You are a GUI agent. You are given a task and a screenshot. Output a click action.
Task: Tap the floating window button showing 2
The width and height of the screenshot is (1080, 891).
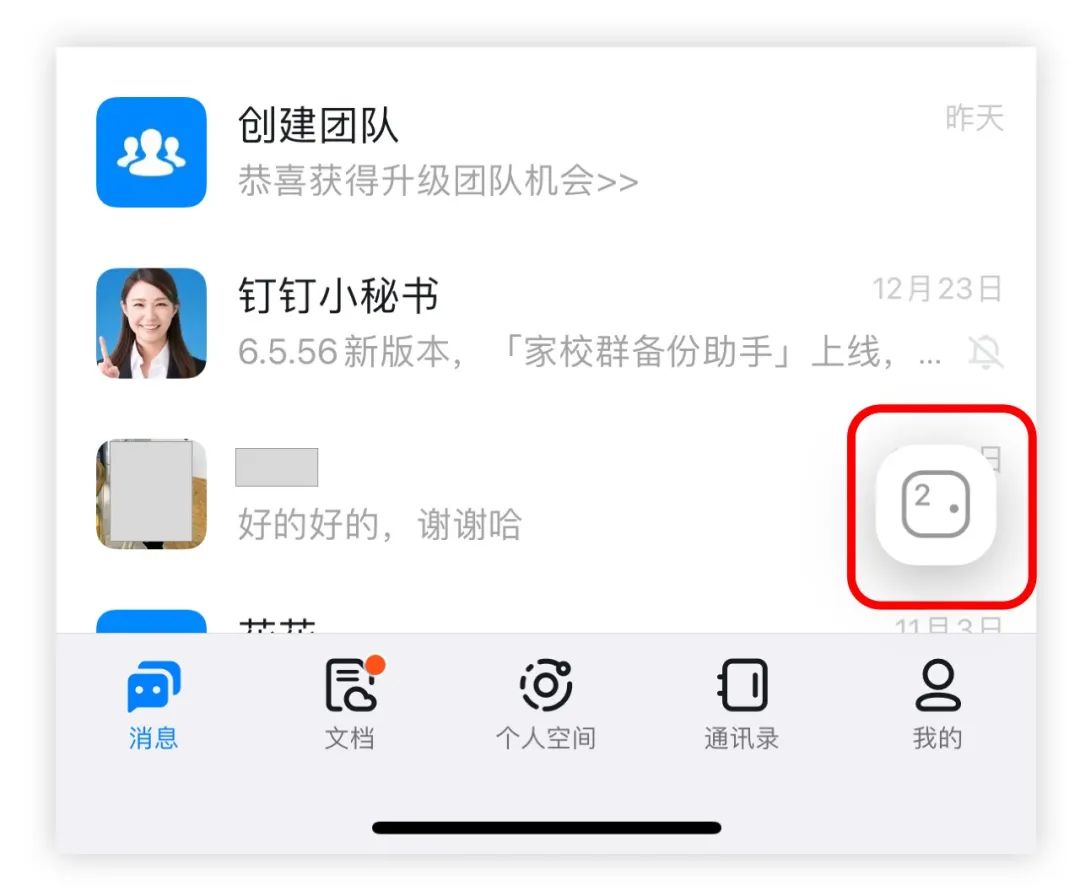(936, 505)
